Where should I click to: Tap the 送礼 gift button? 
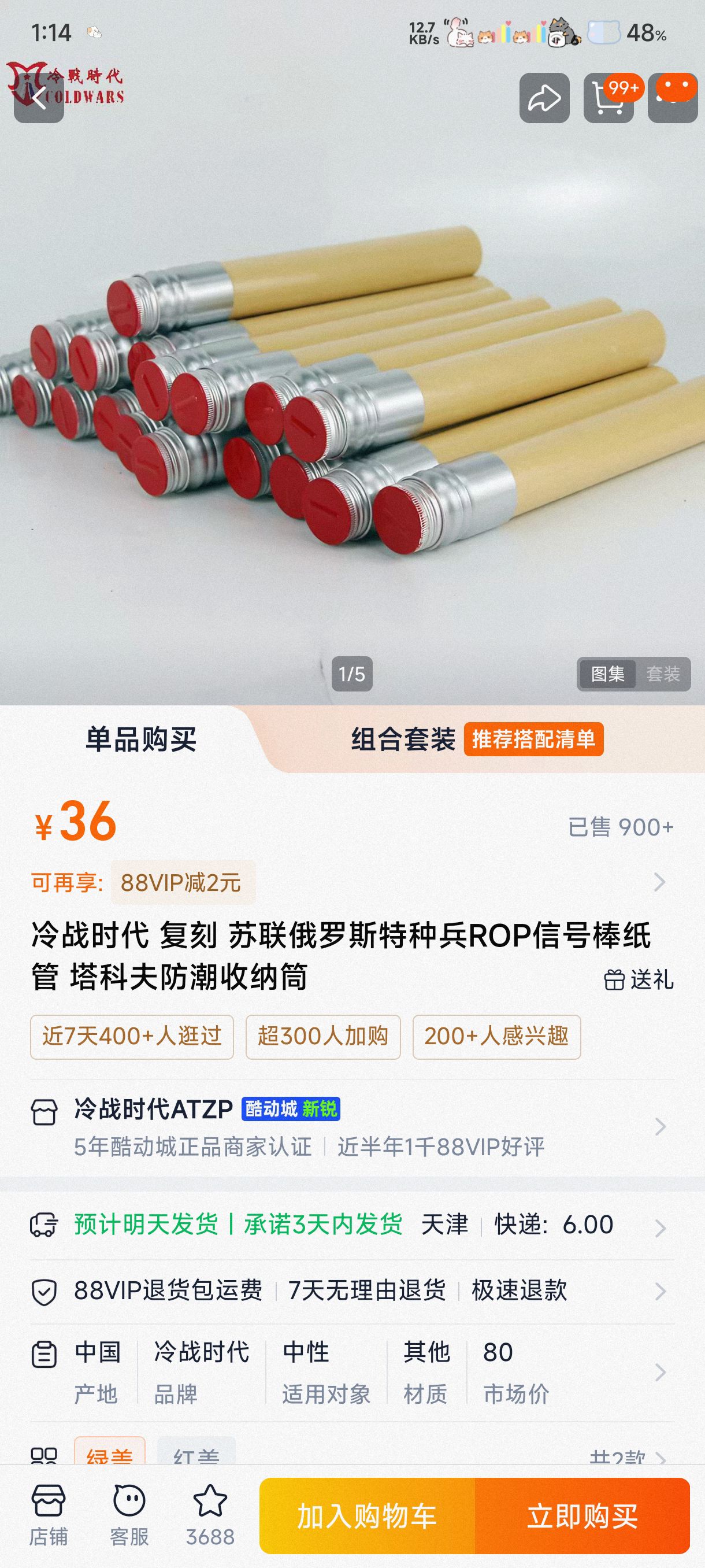[639, 979]
